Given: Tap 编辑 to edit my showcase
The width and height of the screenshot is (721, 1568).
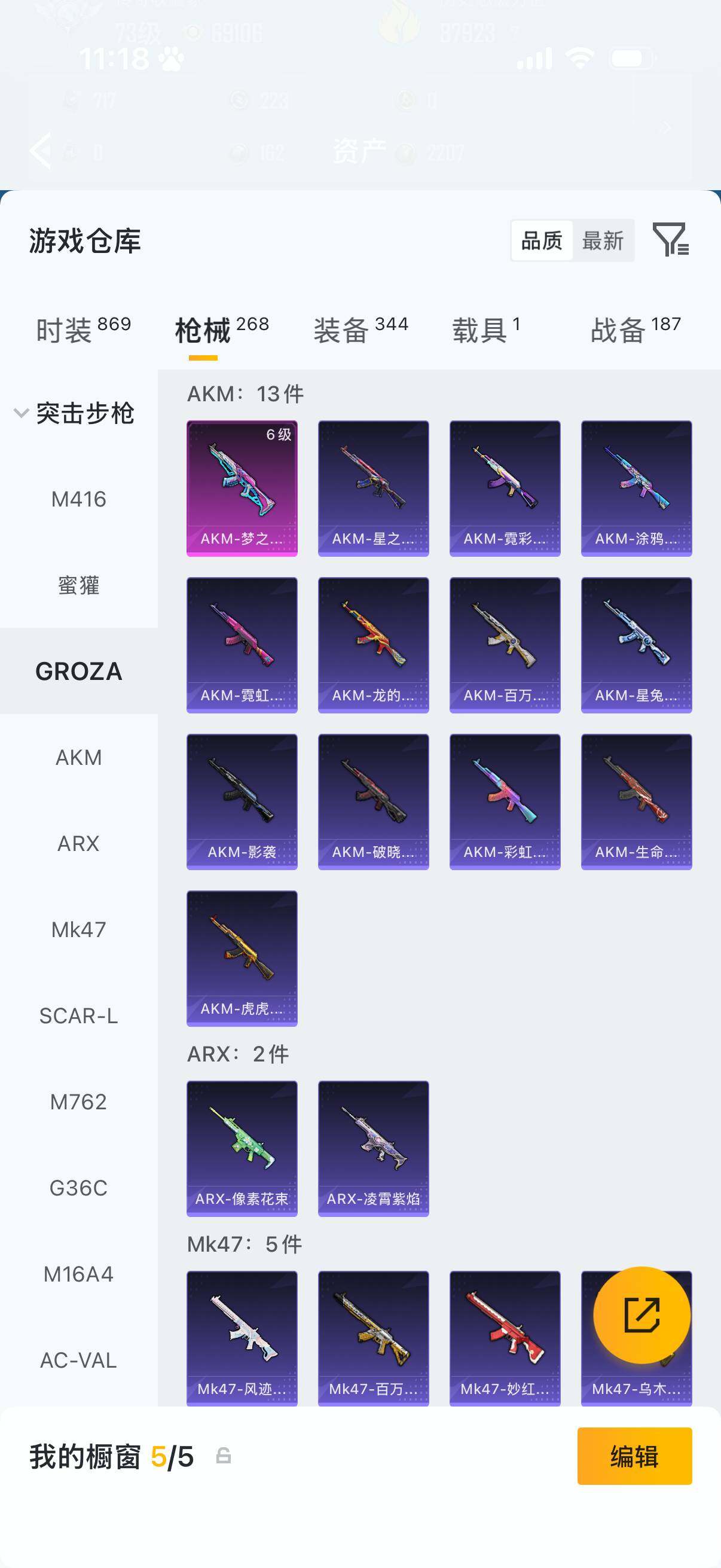Looking at the screenshot, I should (634, 1457).
